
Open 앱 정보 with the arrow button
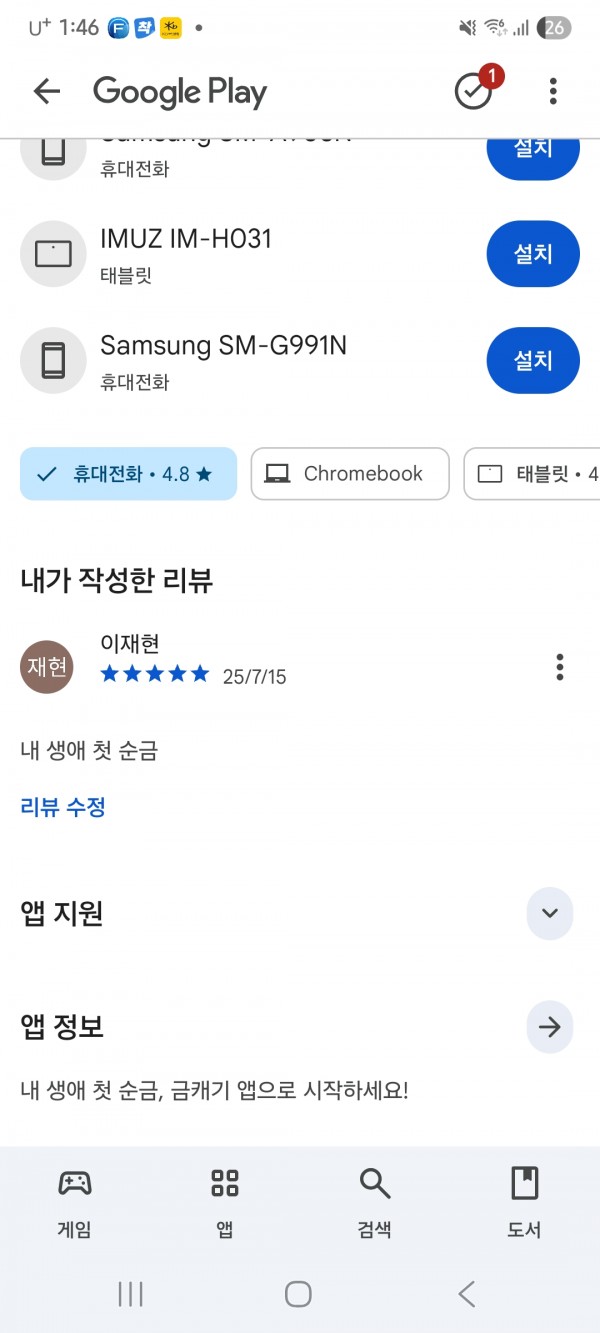[549, 1027]
